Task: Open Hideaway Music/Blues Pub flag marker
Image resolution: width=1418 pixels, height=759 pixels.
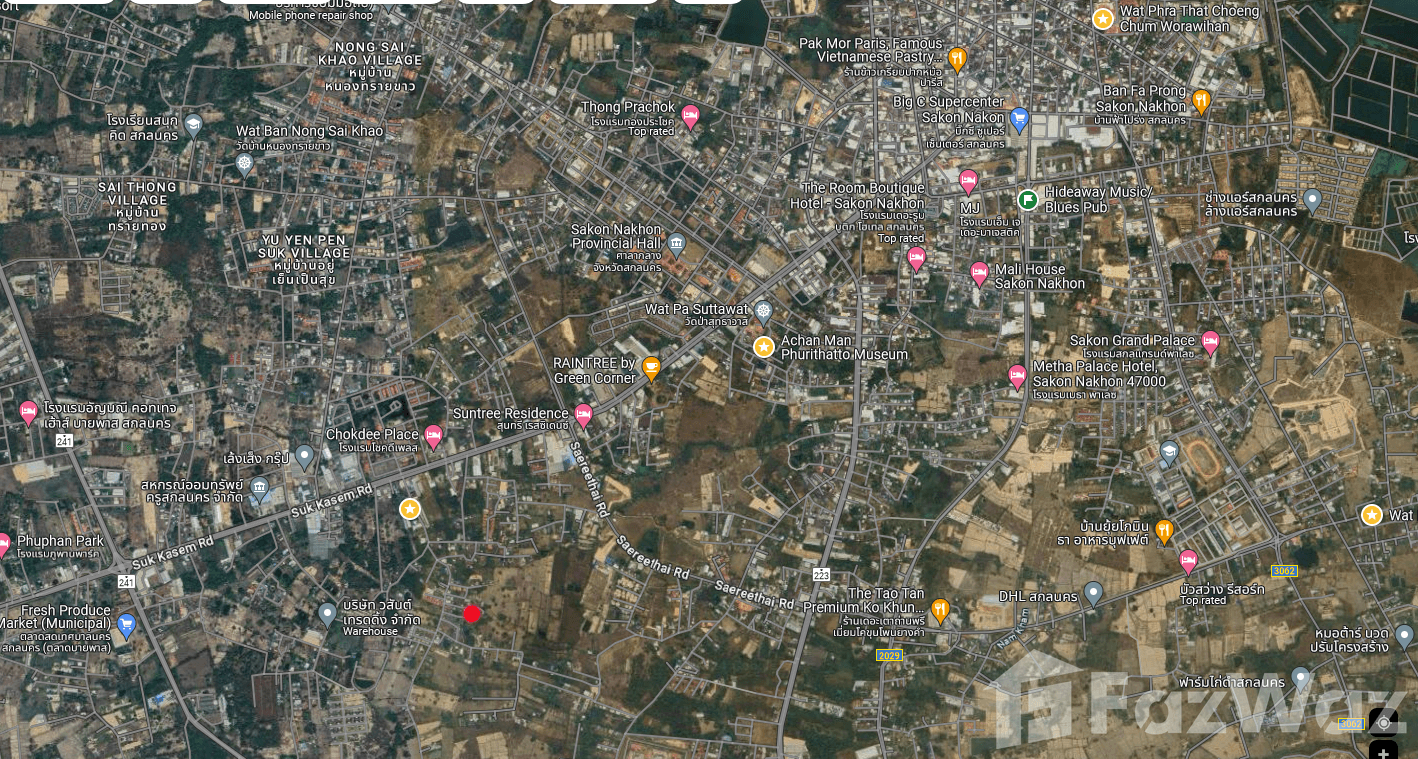Action: (1027, 199)
